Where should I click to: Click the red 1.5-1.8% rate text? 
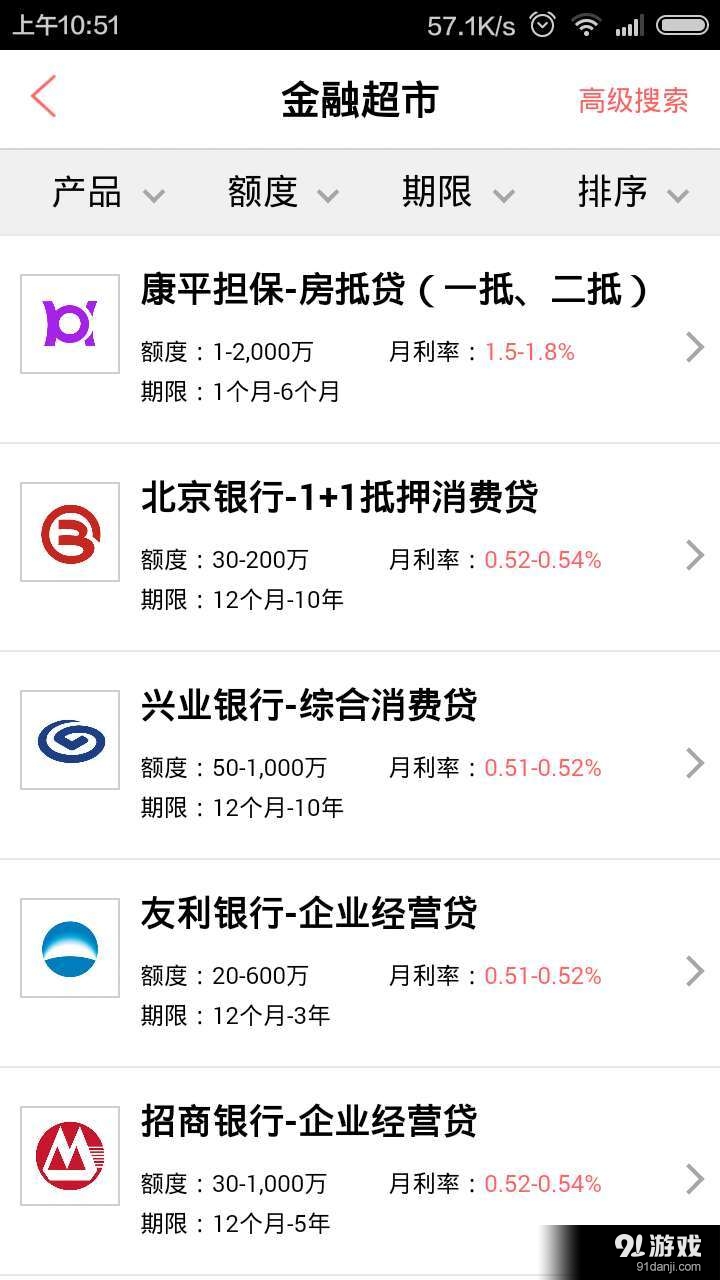(x=529, y=352)
